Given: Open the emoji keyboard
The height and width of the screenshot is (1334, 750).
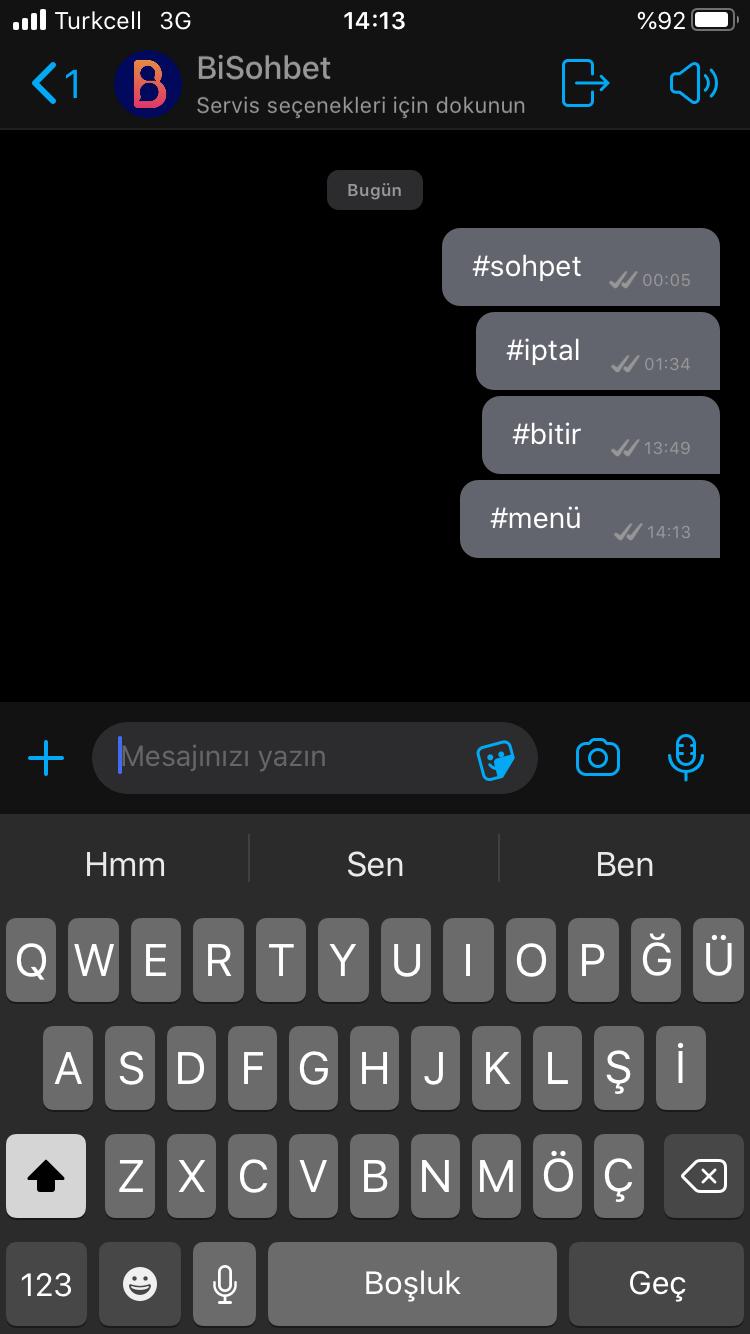Looking at the screenshot, I should (x=140, y=1284).
